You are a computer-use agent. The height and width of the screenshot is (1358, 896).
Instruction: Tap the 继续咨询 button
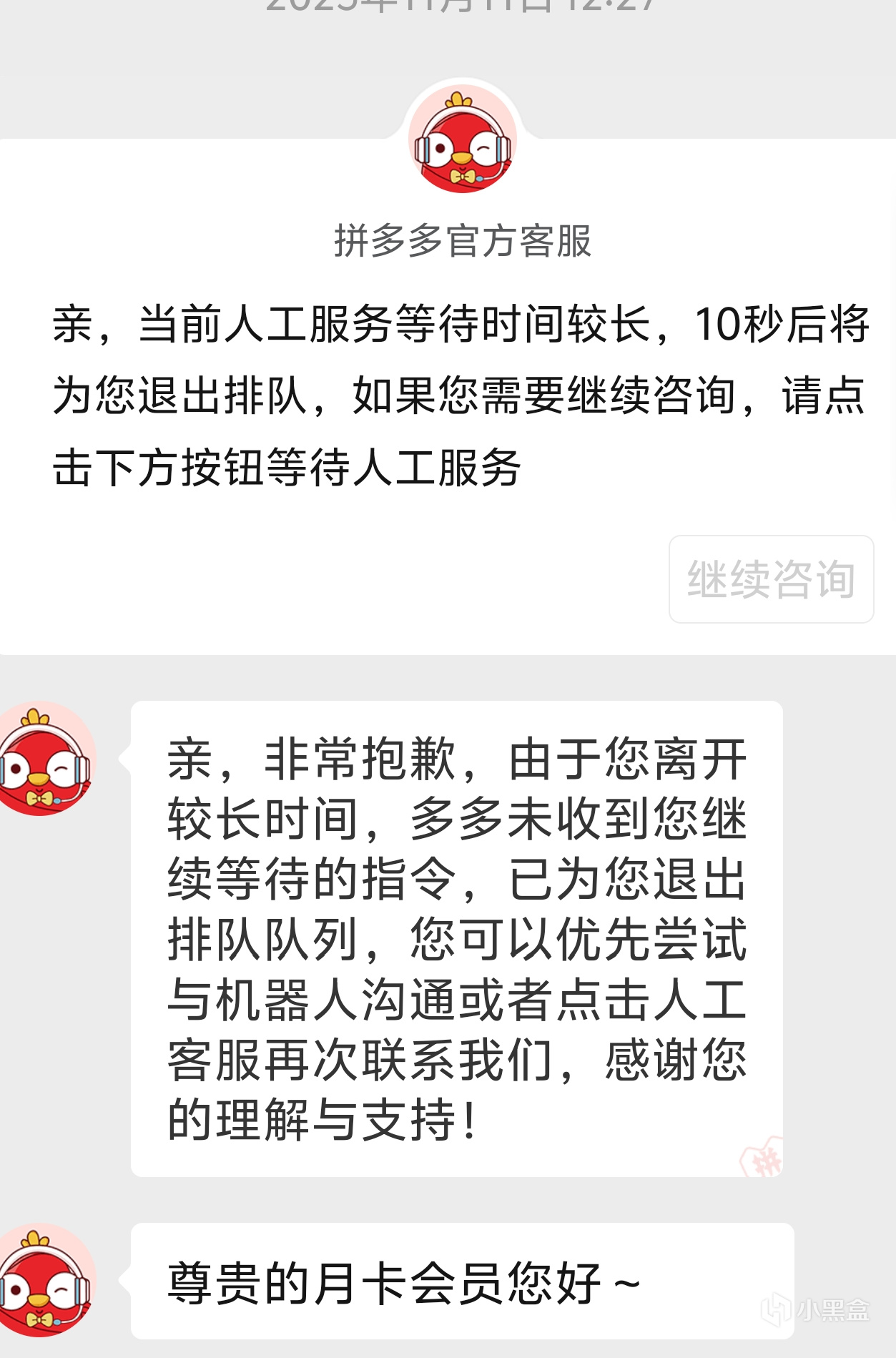tap(771, 579)
